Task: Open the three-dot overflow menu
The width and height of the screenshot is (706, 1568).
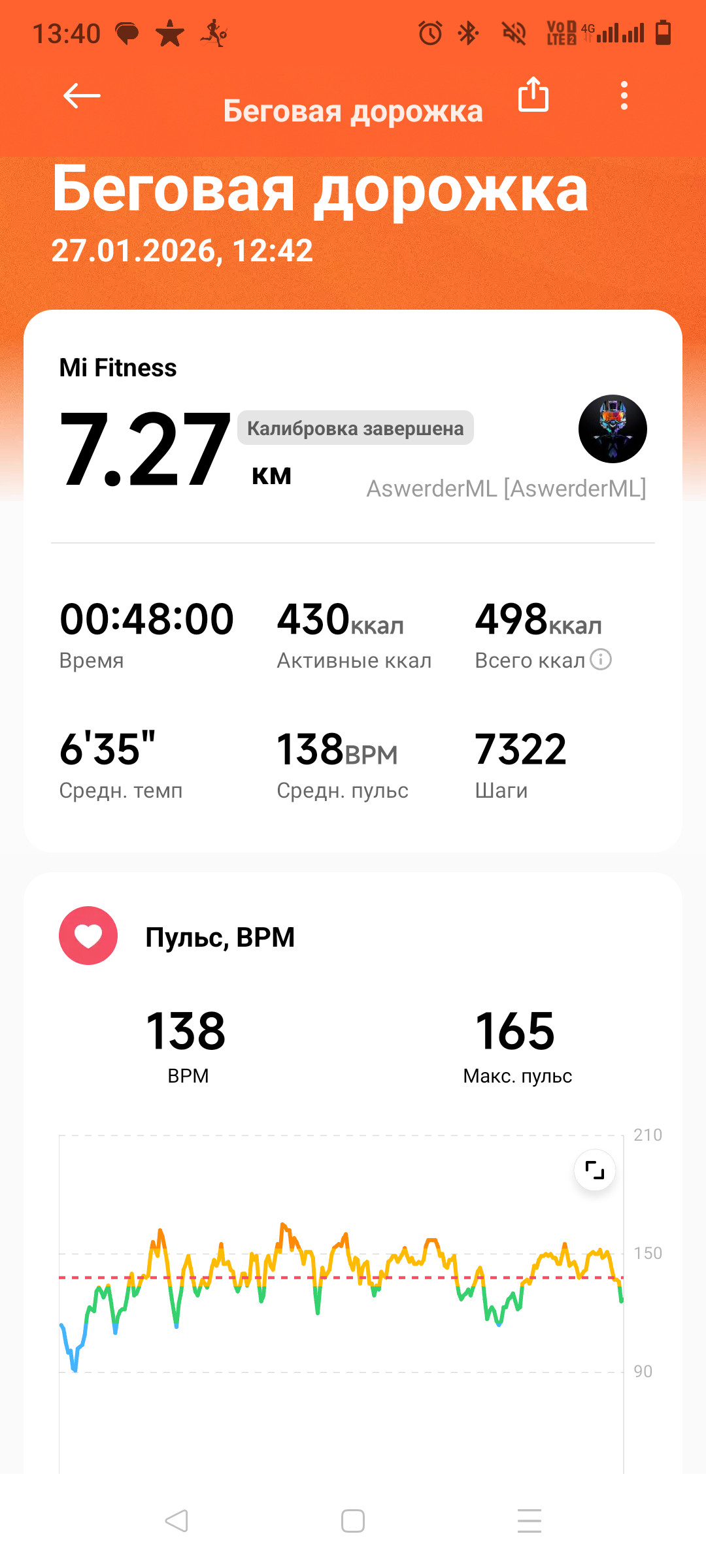Action: 624,95
